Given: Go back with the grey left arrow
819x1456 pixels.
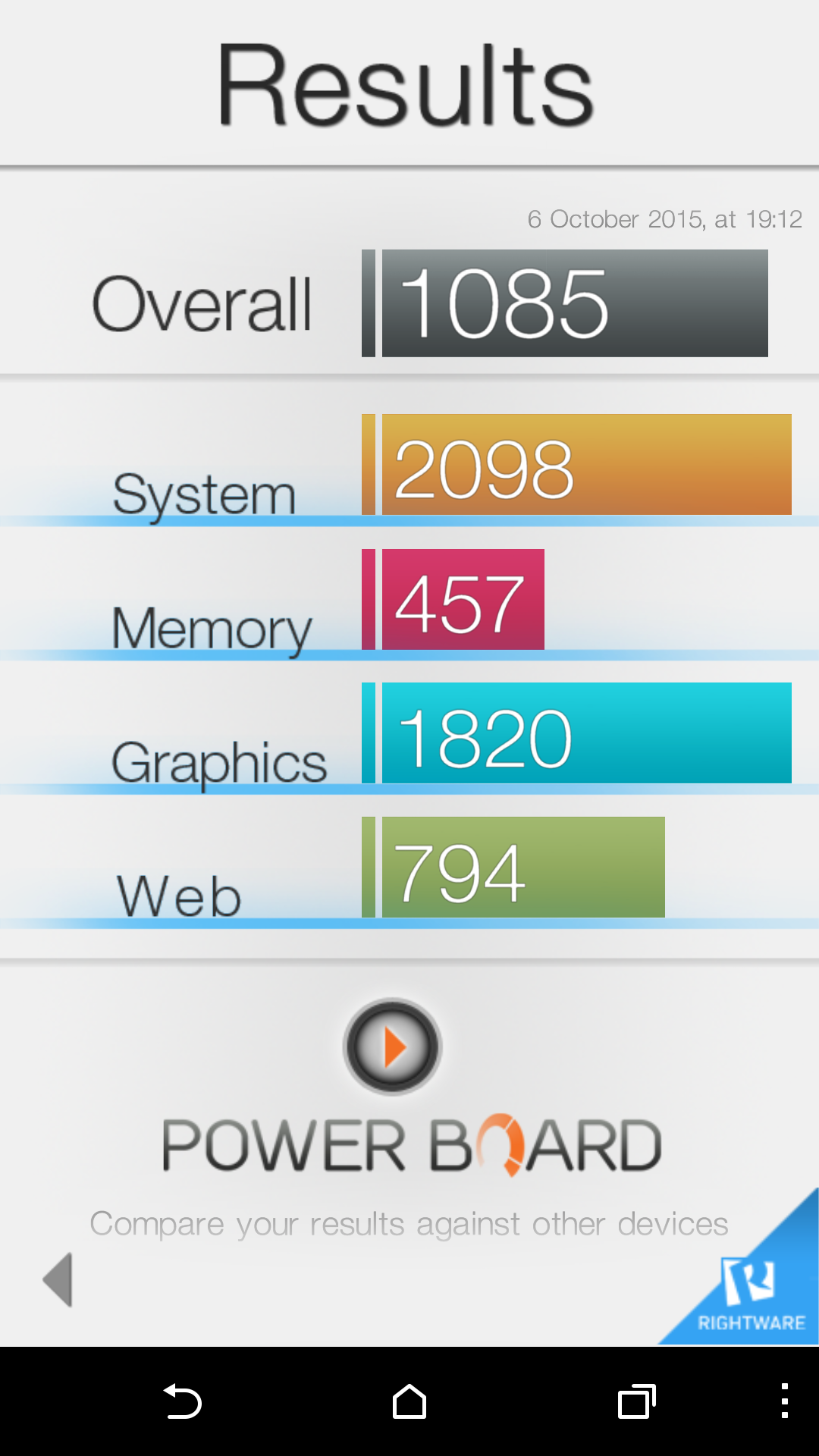Looking at the screenshot, I should click(x=58, y=1279).
